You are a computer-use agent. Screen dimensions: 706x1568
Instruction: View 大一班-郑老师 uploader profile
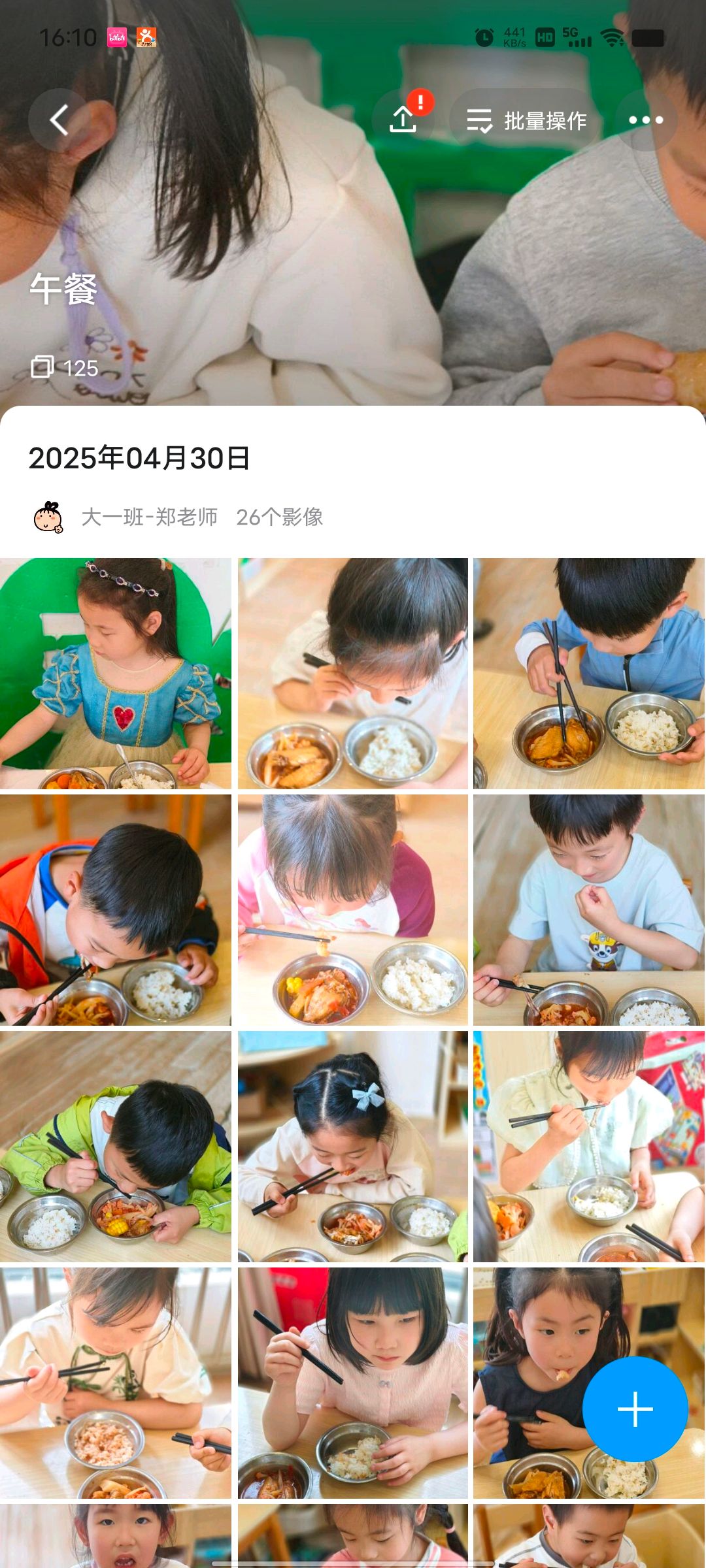pos(149,517)
